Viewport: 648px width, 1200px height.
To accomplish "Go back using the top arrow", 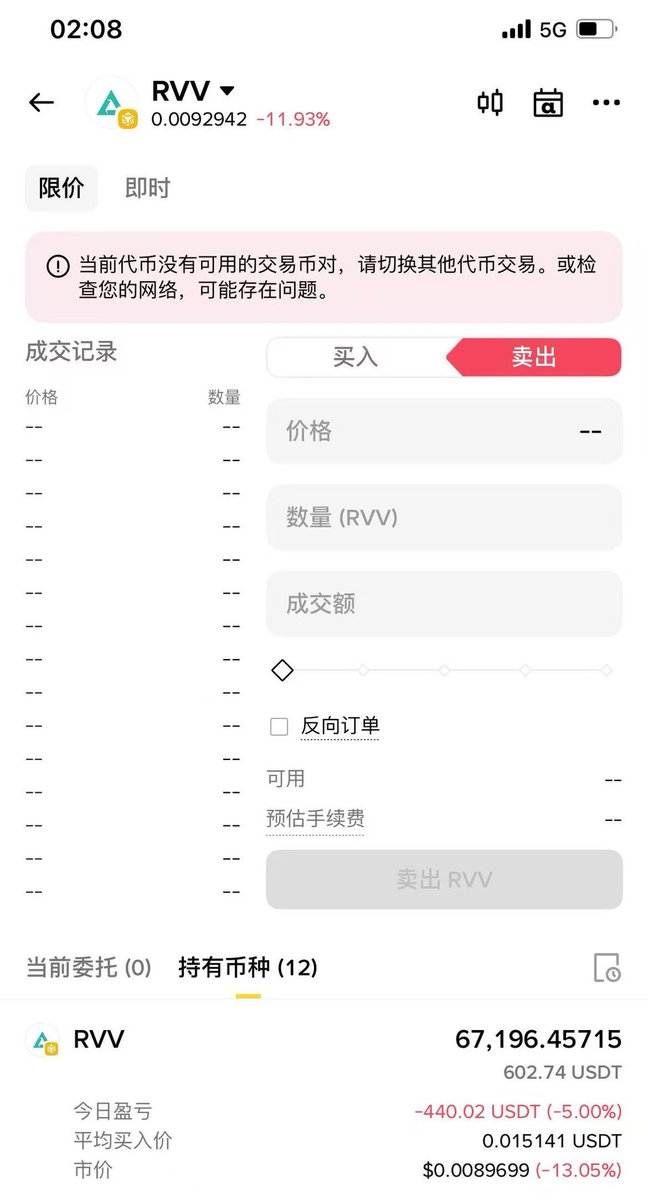I will click(x=41, y=102).
